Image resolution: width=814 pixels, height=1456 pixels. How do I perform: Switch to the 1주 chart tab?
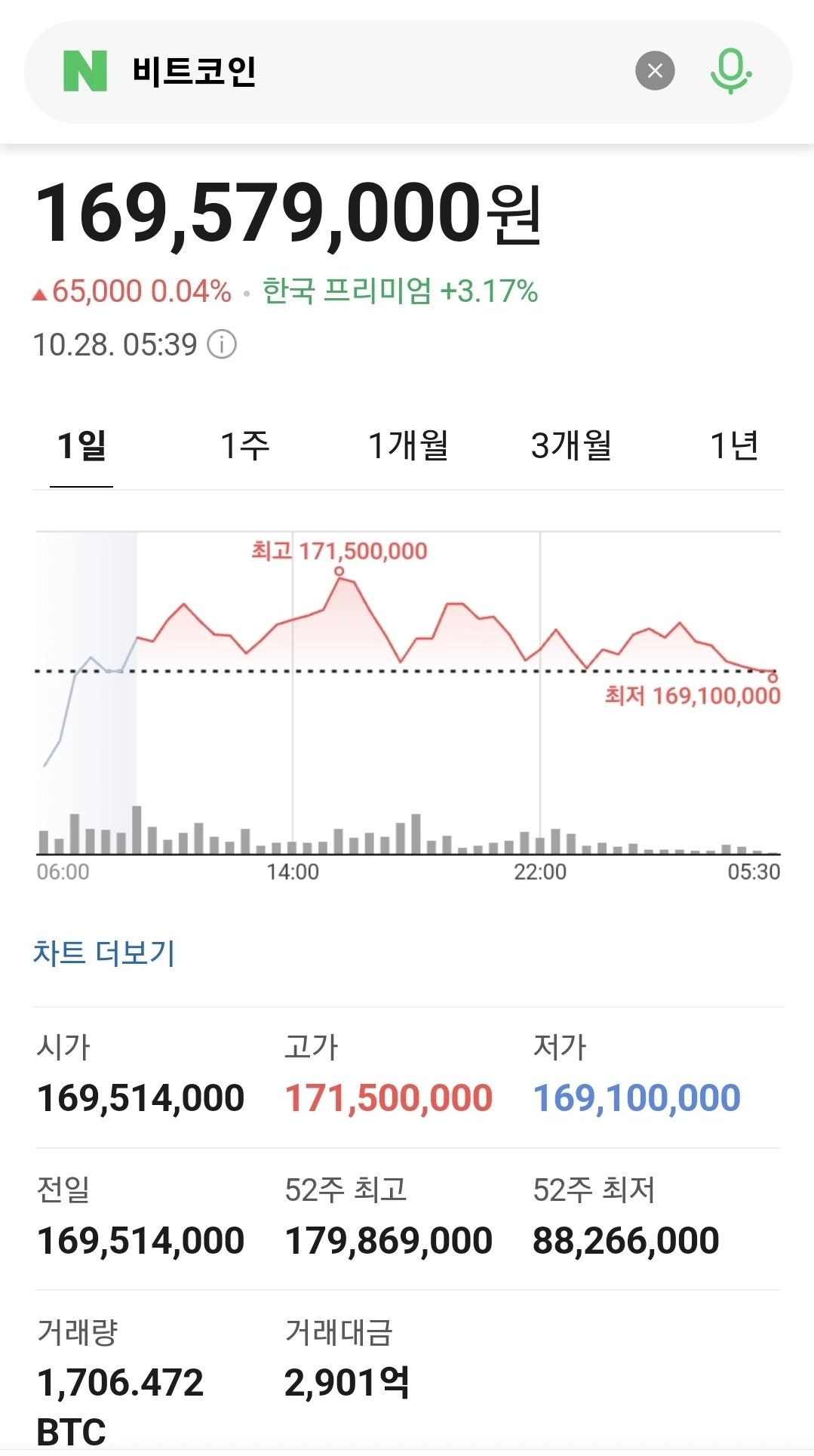tap(244, 446)
